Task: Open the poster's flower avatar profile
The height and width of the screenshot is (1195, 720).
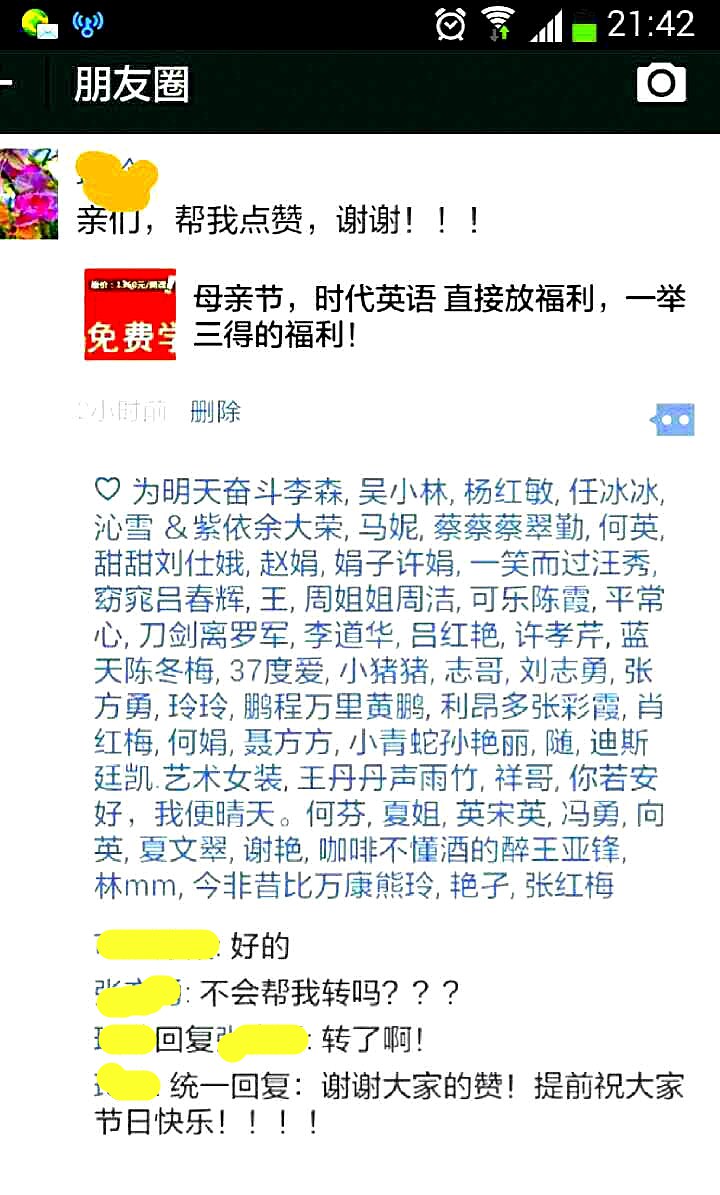Action: tap(29, 193)
